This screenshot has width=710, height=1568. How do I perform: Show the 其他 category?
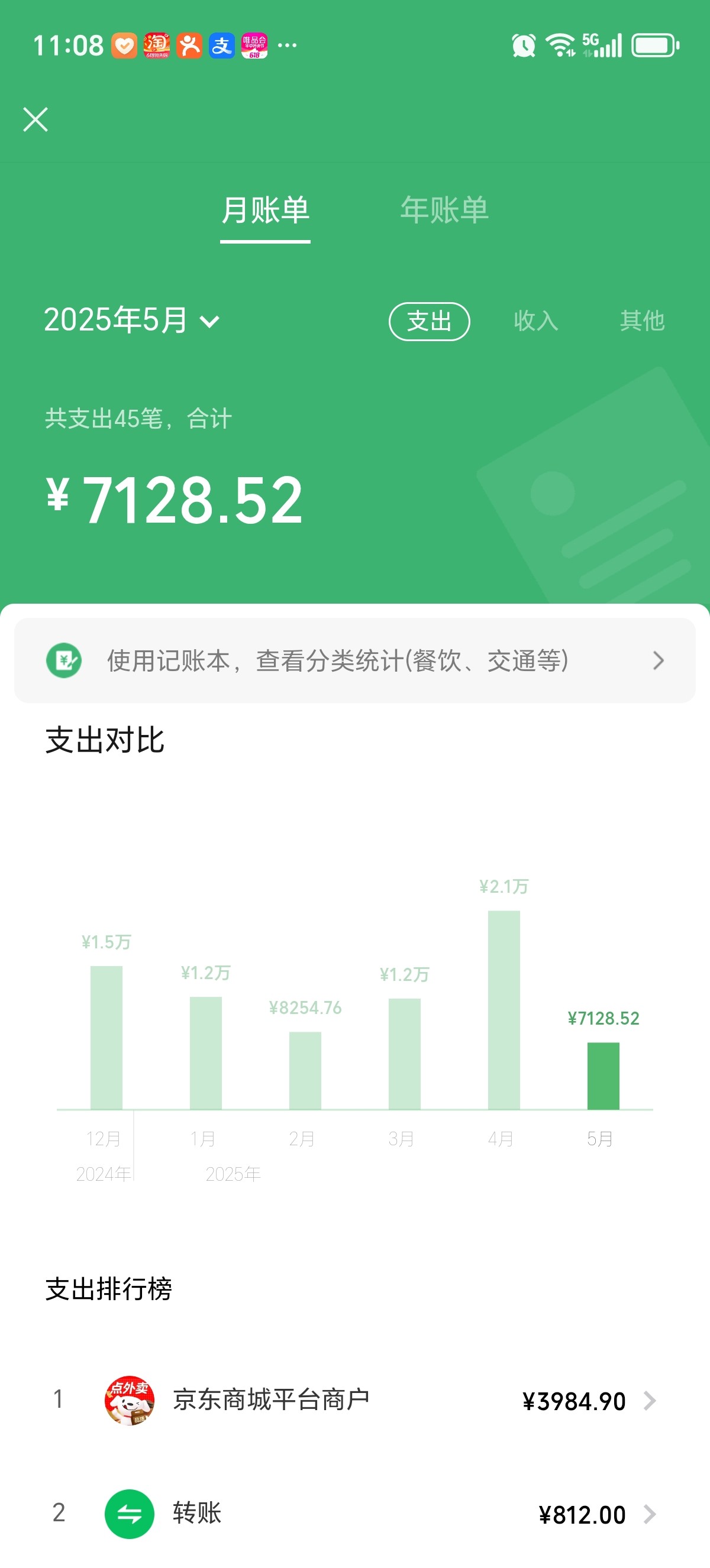point(642,321)
